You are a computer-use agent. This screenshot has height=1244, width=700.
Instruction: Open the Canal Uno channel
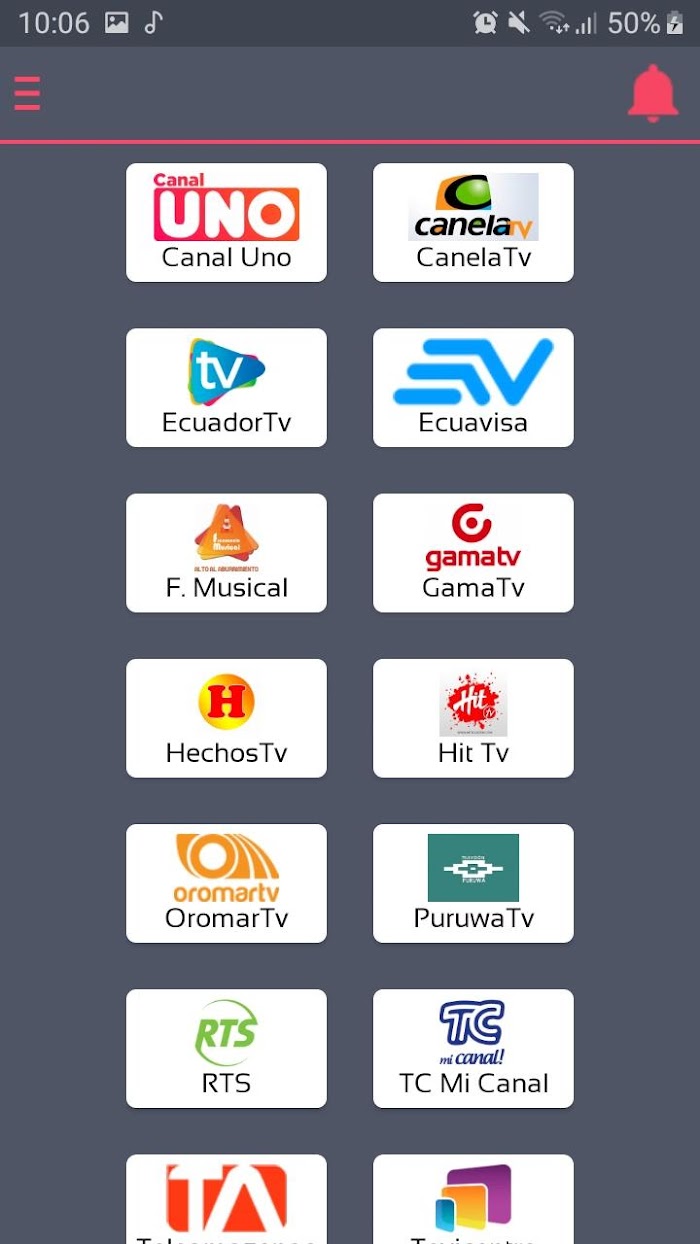(226, 223)
